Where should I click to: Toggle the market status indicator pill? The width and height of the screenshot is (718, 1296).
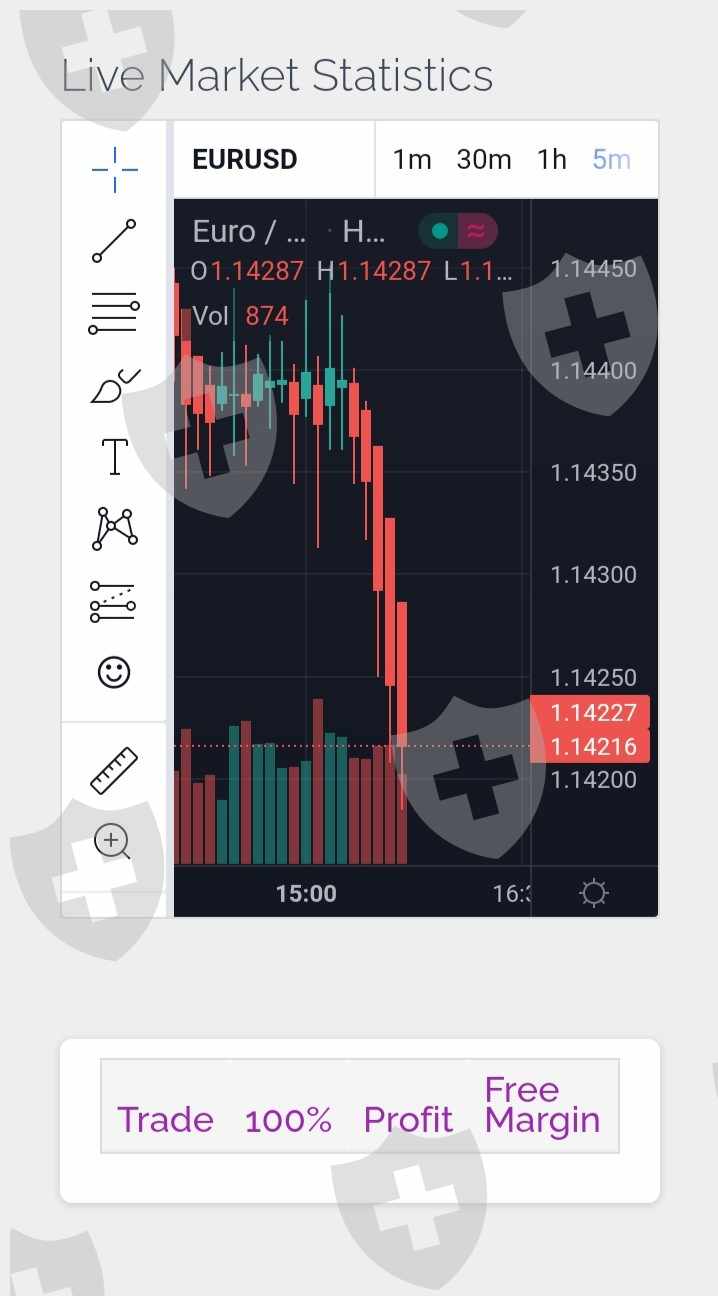[x=458, y=232]
